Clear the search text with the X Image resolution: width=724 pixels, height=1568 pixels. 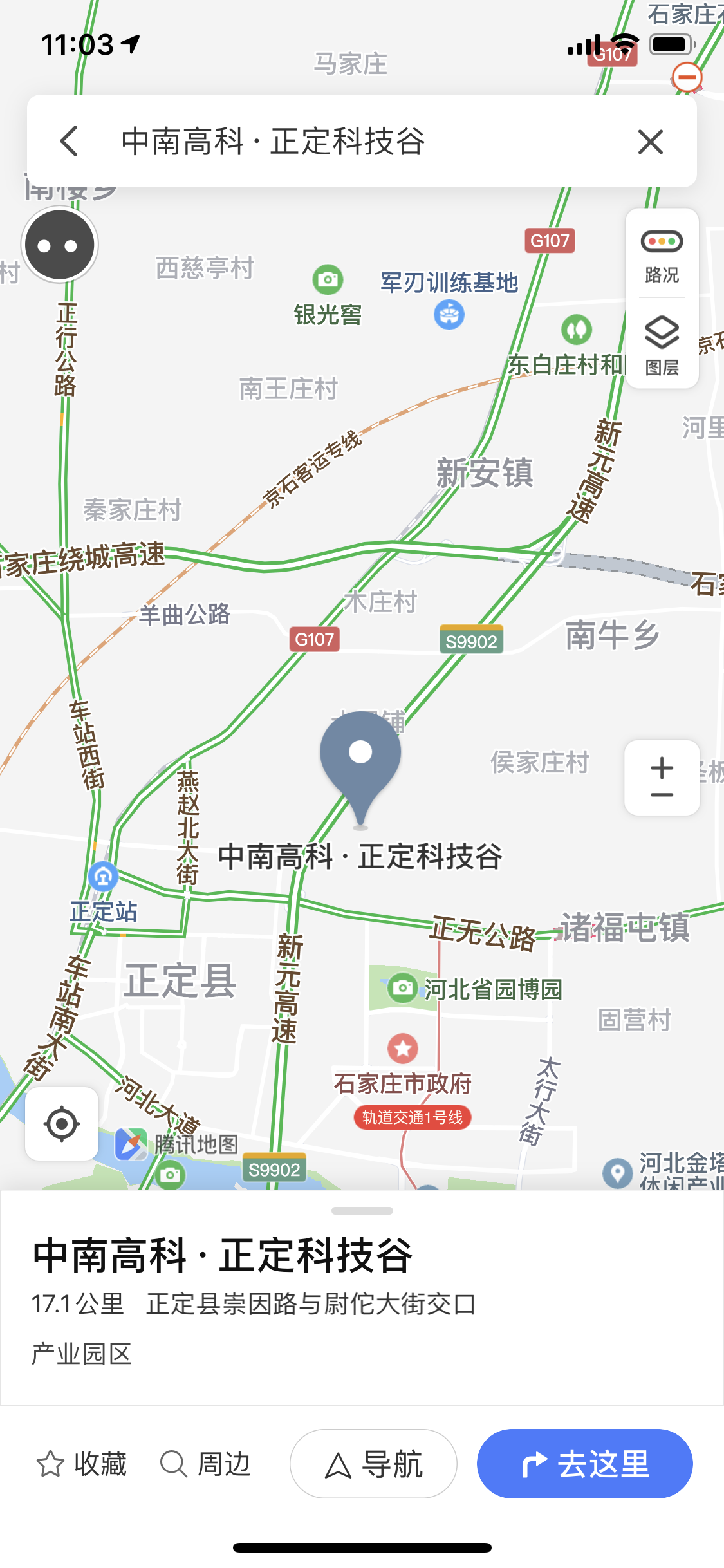(x=650, y=142)
